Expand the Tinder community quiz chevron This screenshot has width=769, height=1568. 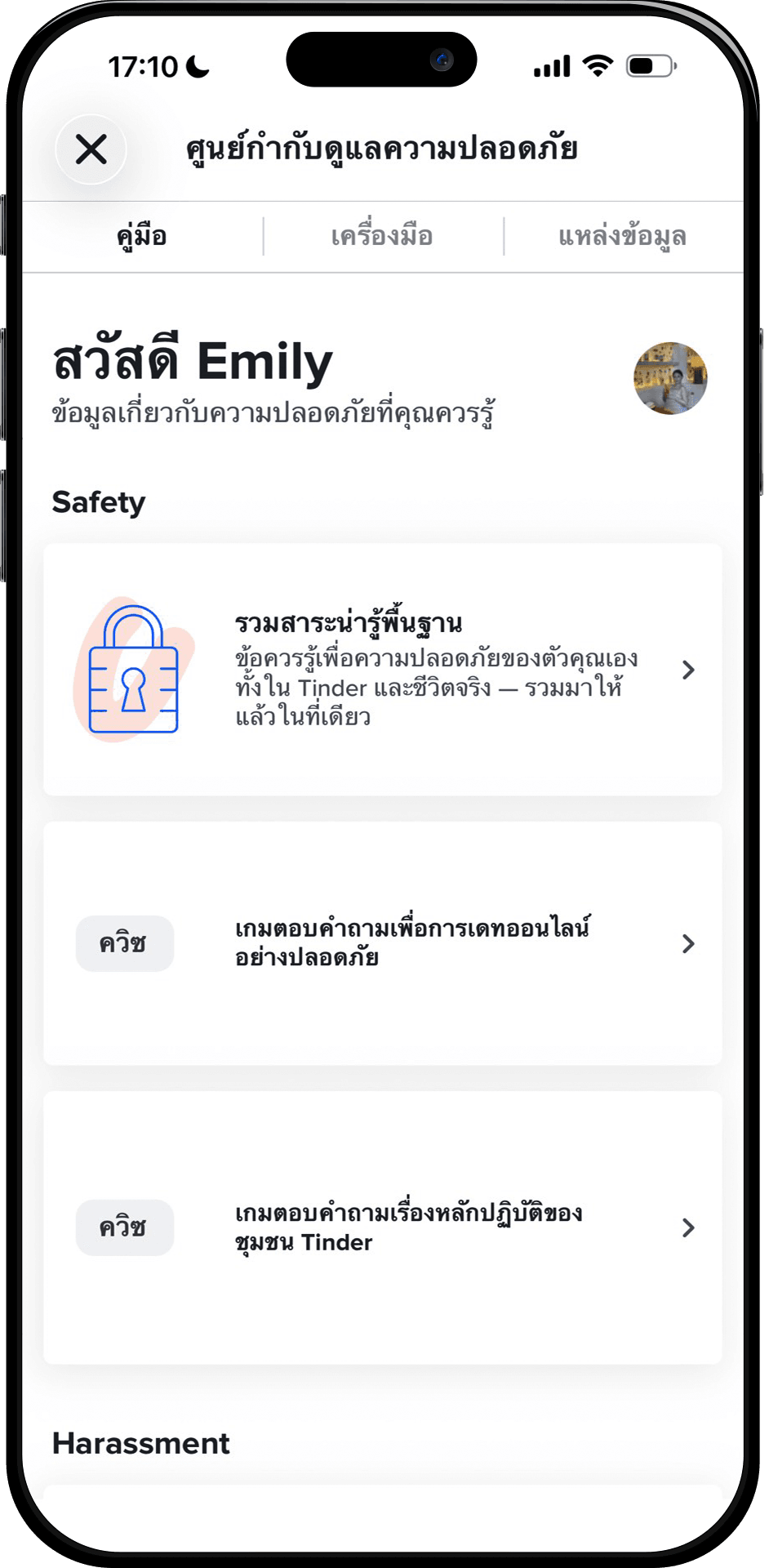pyautogui.click(x=690, y=1227)
